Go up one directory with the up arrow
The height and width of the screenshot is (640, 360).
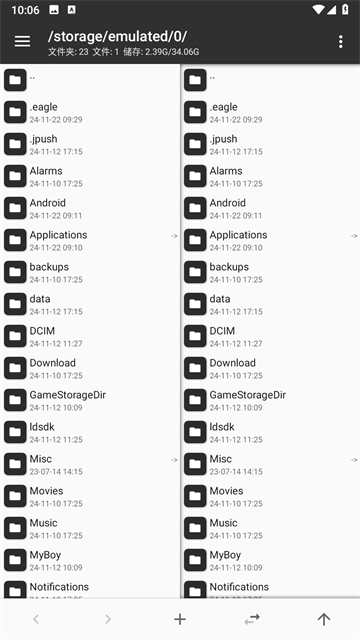point(324,619)
